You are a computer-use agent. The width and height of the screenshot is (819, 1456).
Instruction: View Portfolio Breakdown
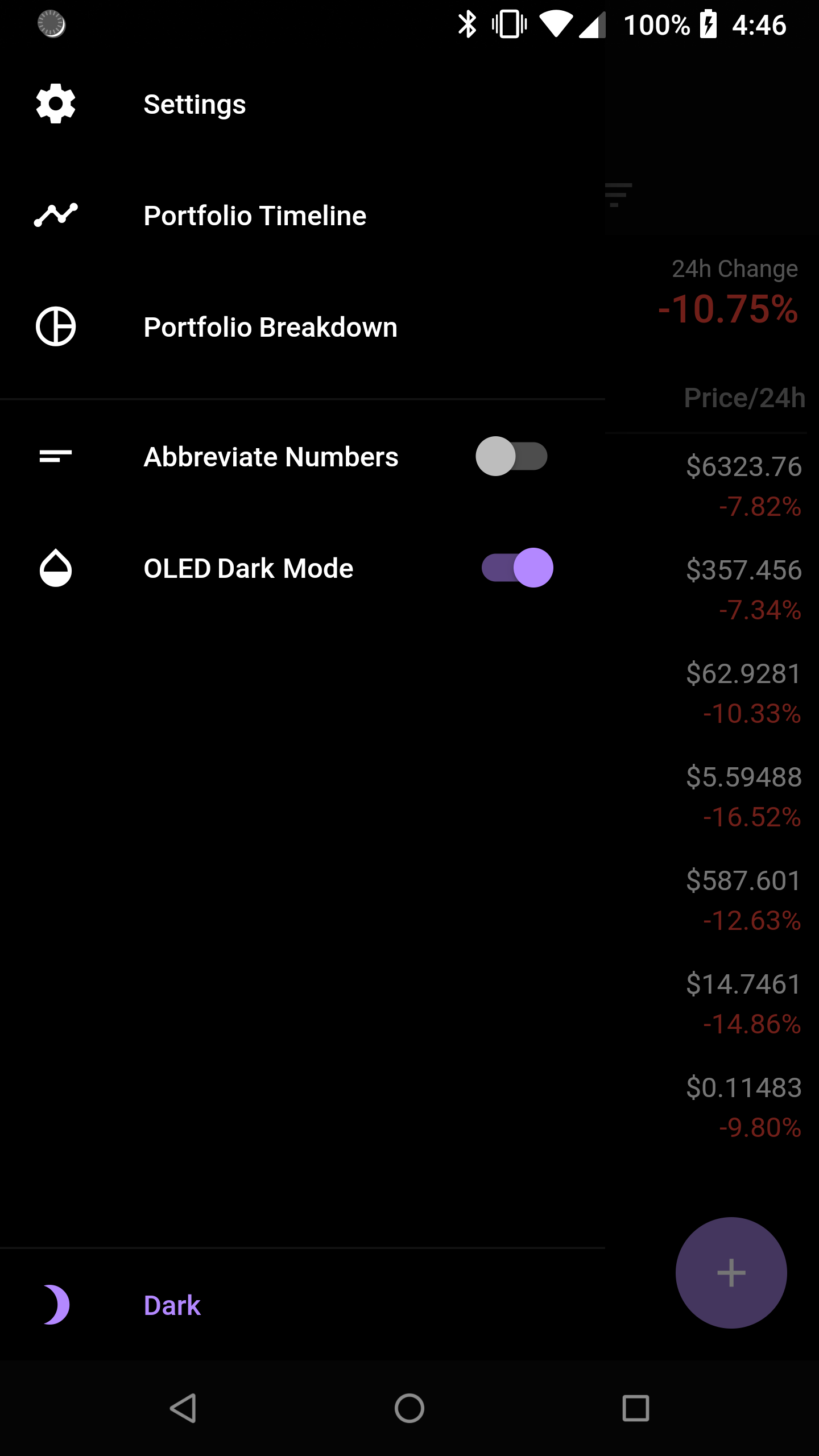click(270, 328)
